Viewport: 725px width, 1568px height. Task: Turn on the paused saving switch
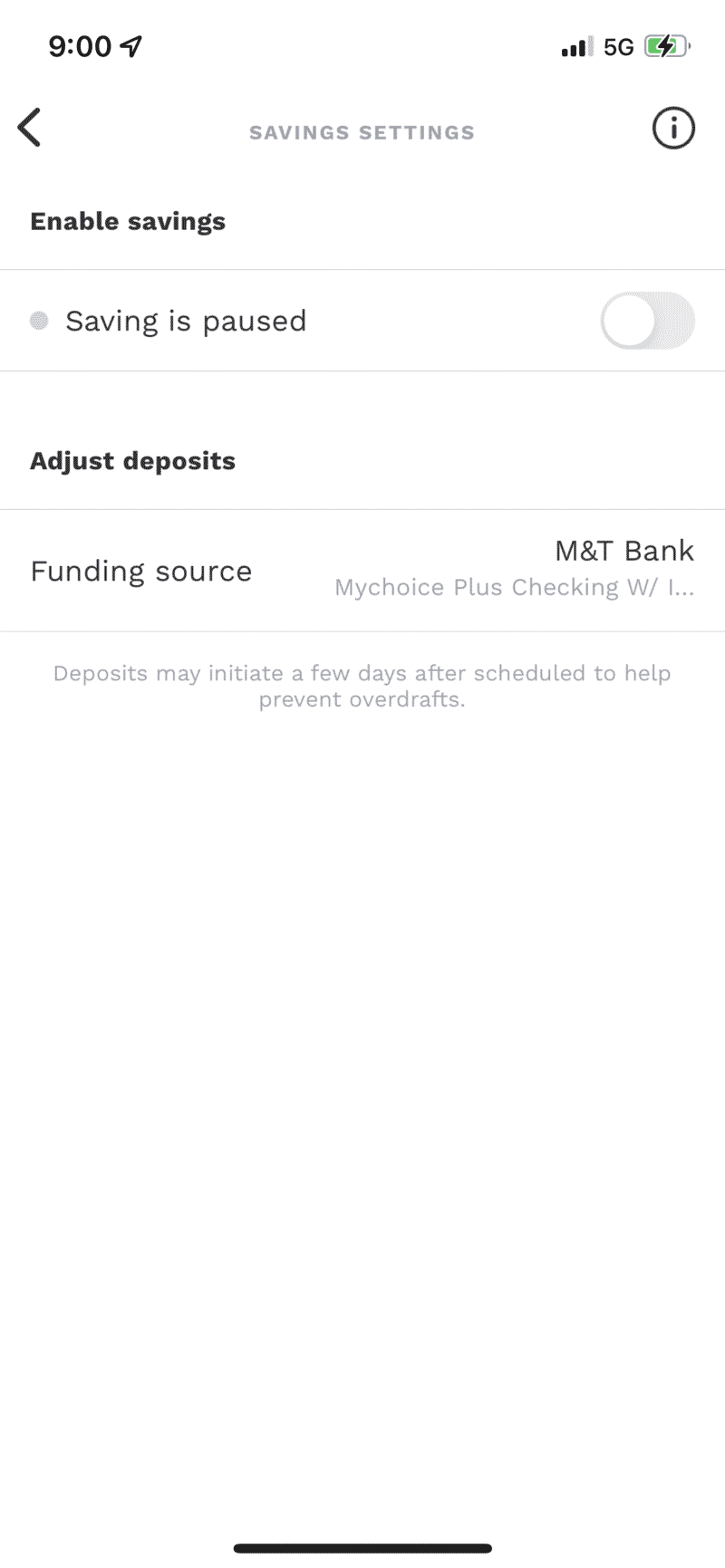[x=647, y=321]
